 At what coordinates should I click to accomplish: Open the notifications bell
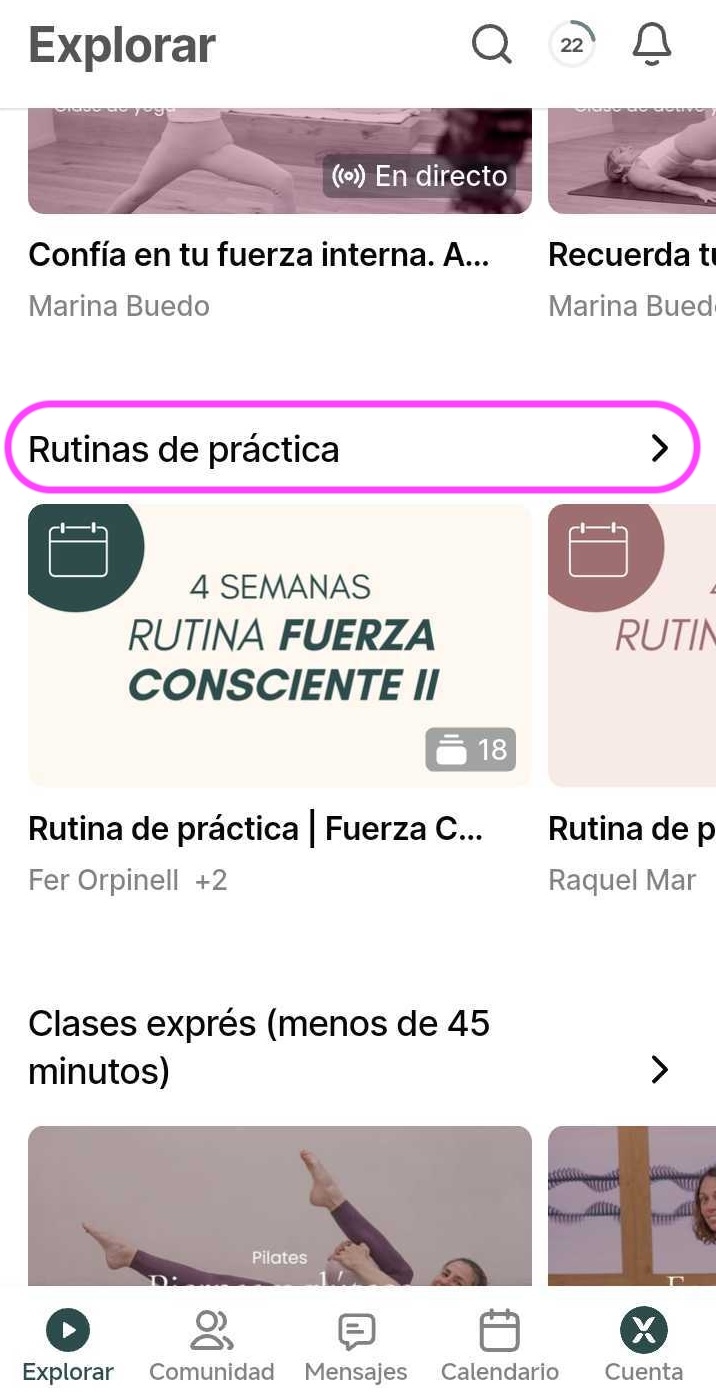click(651, 45)
